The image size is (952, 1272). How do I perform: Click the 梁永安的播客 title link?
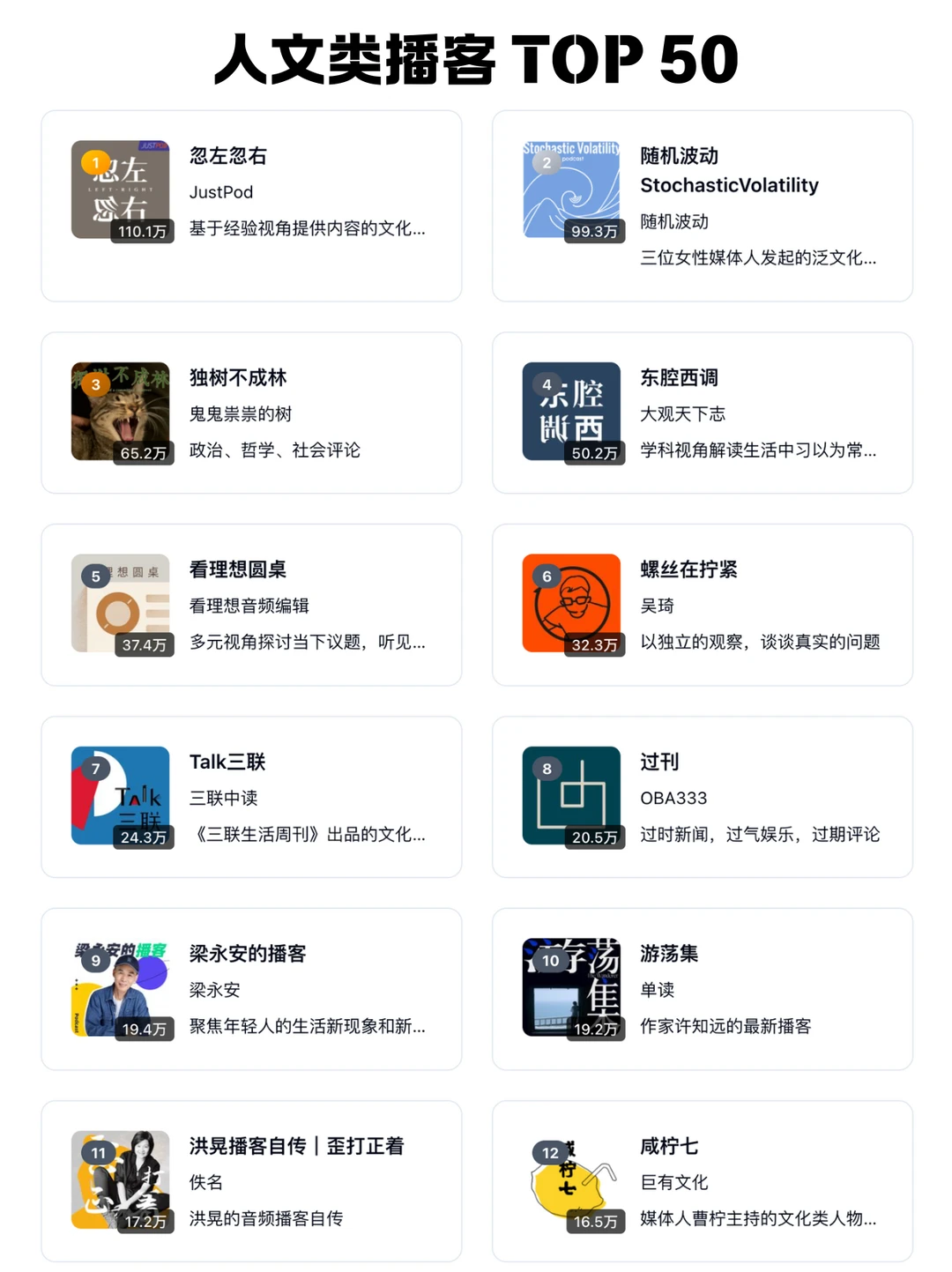247,953
